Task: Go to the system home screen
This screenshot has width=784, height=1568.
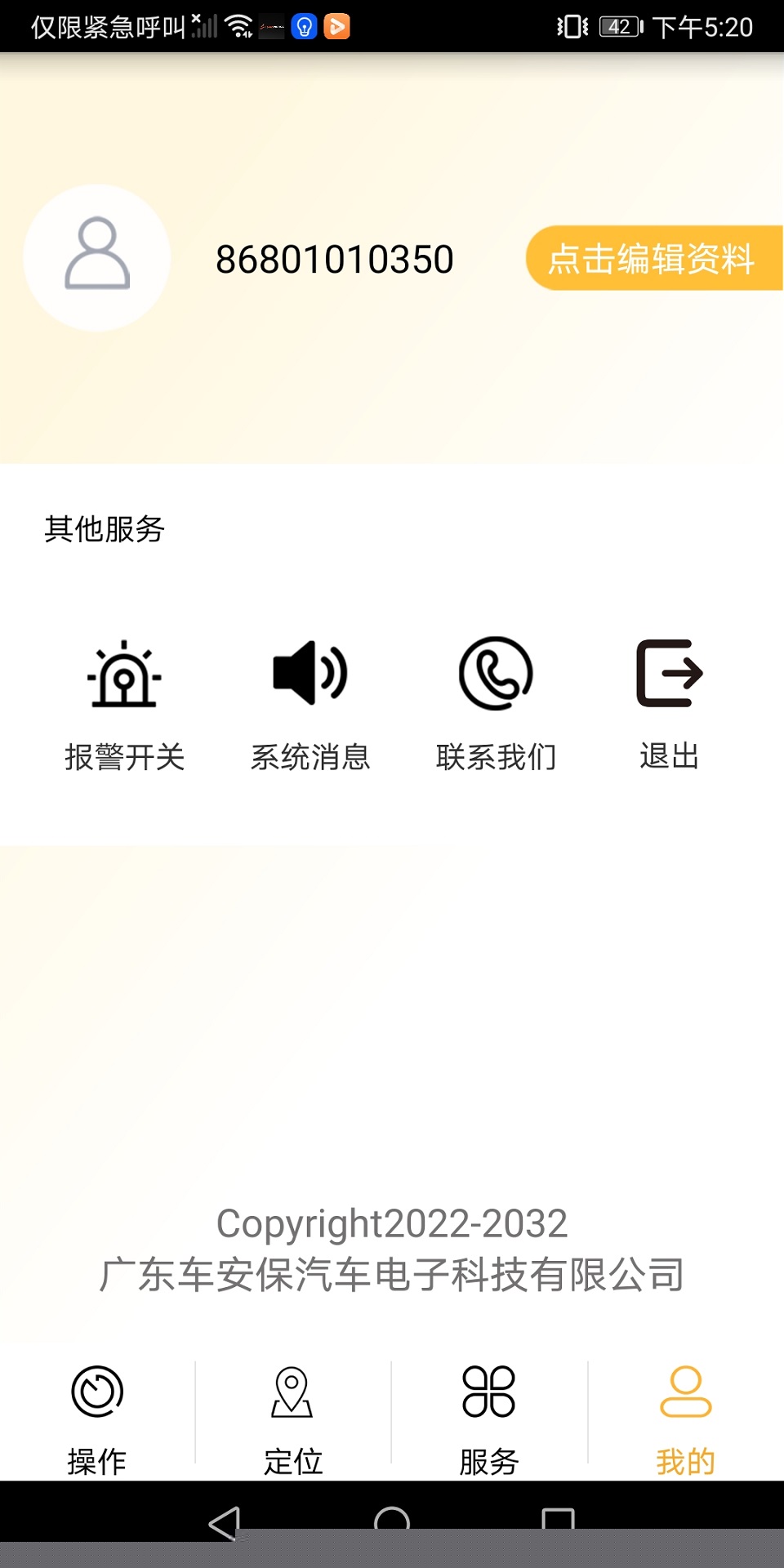Action: click(x=392, y=1521)
